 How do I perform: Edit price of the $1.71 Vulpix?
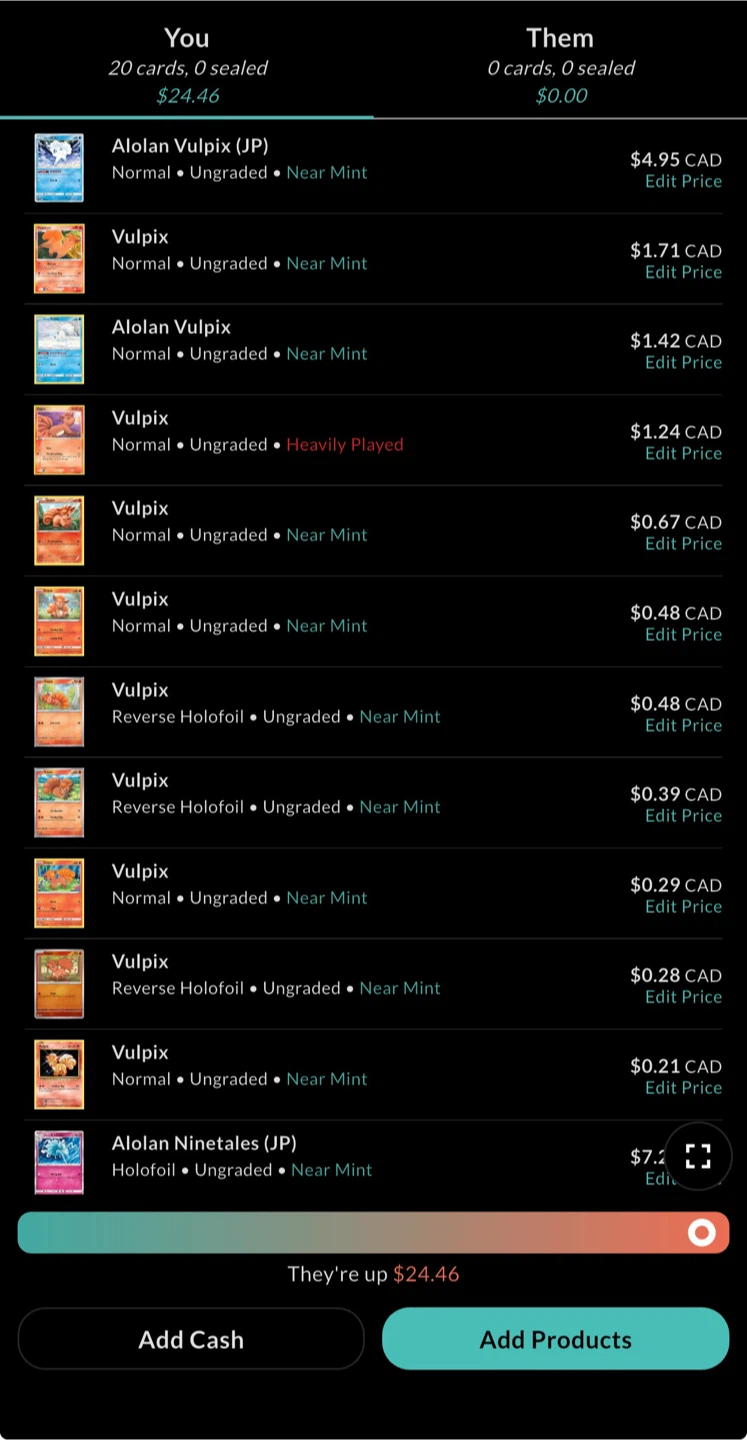tap(683, 272)
